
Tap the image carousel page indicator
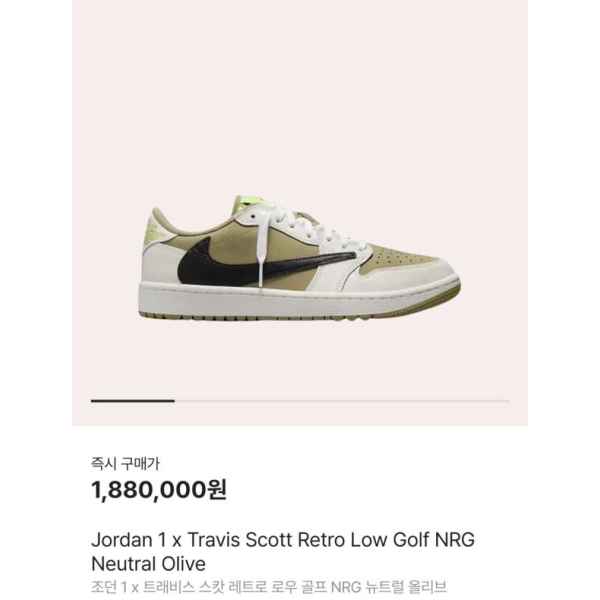300,401
